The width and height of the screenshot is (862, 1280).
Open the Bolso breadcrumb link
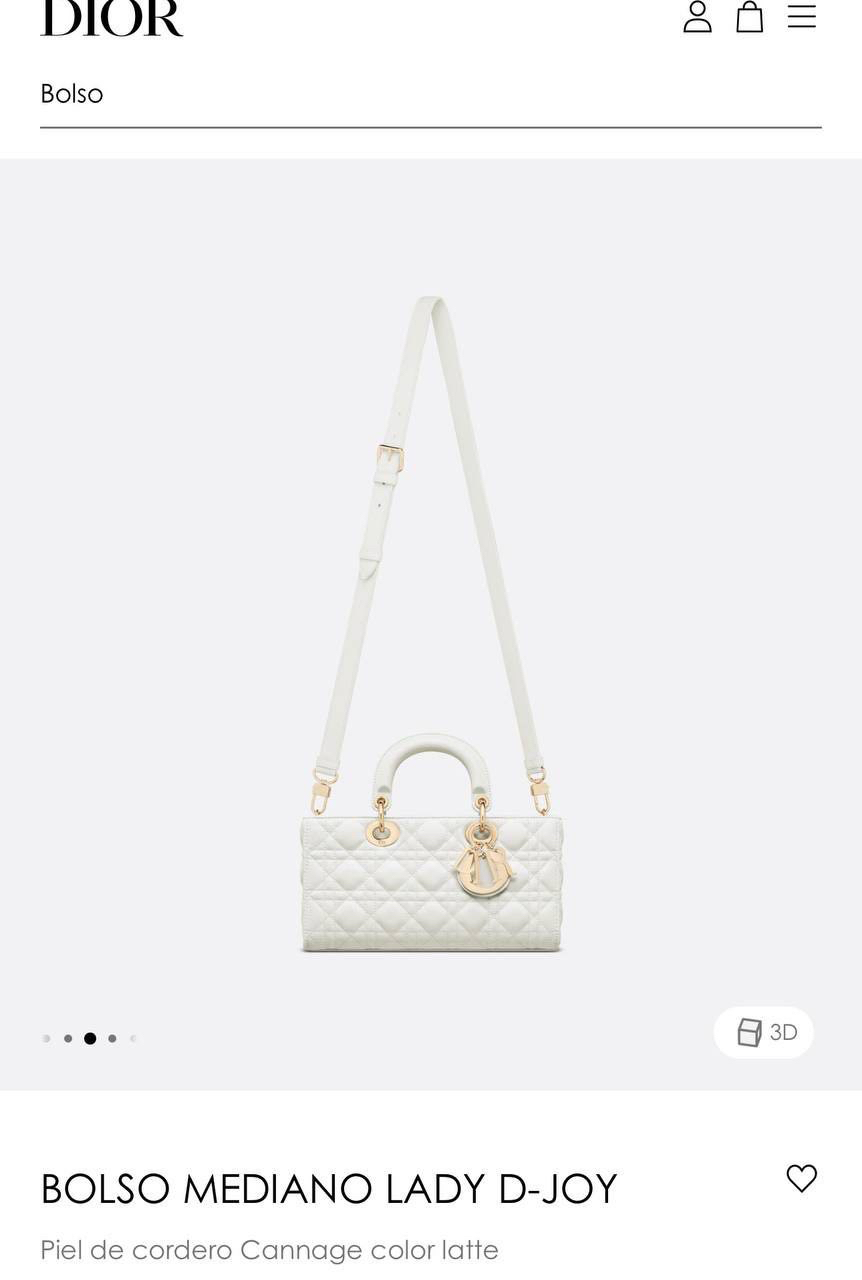[x=71, y=93]
